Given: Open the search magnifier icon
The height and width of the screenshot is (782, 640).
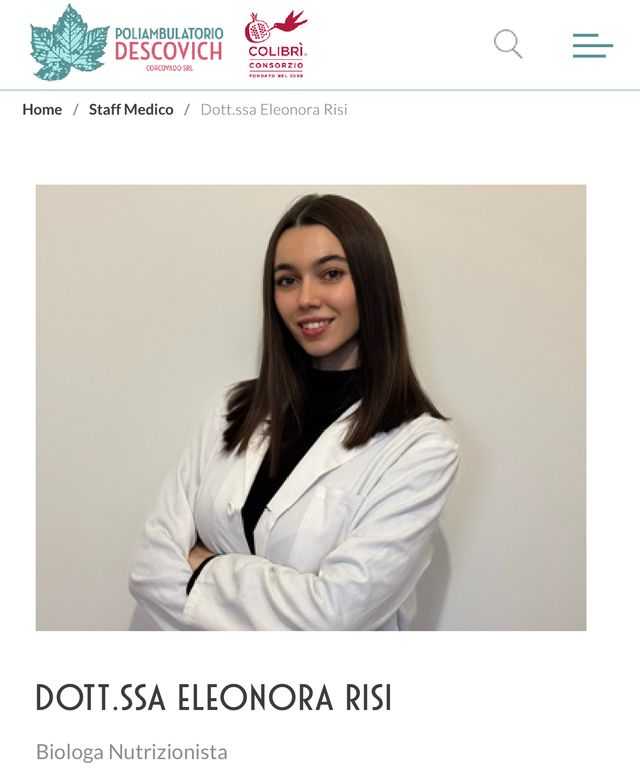Looking at the screenshot, I should (x=508, y=44).
